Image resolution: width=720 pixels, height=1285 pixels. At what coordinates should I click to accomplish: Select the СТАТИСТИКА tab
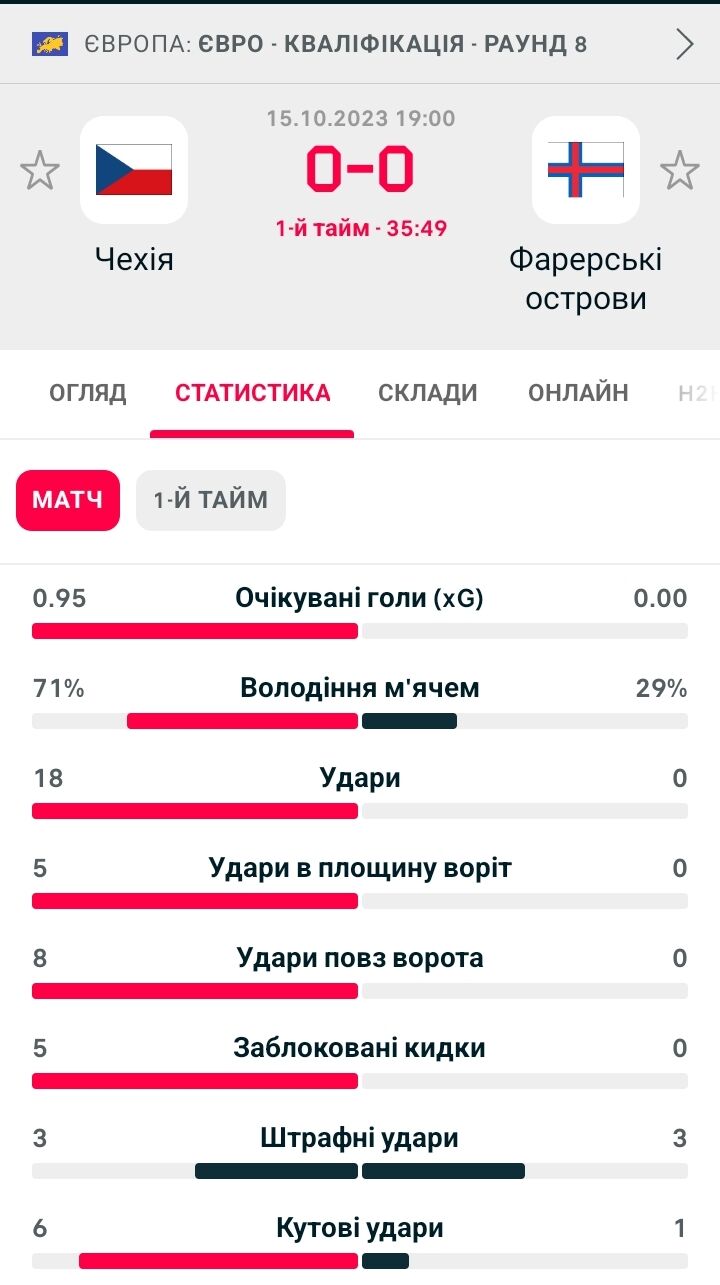coord(252,393)
